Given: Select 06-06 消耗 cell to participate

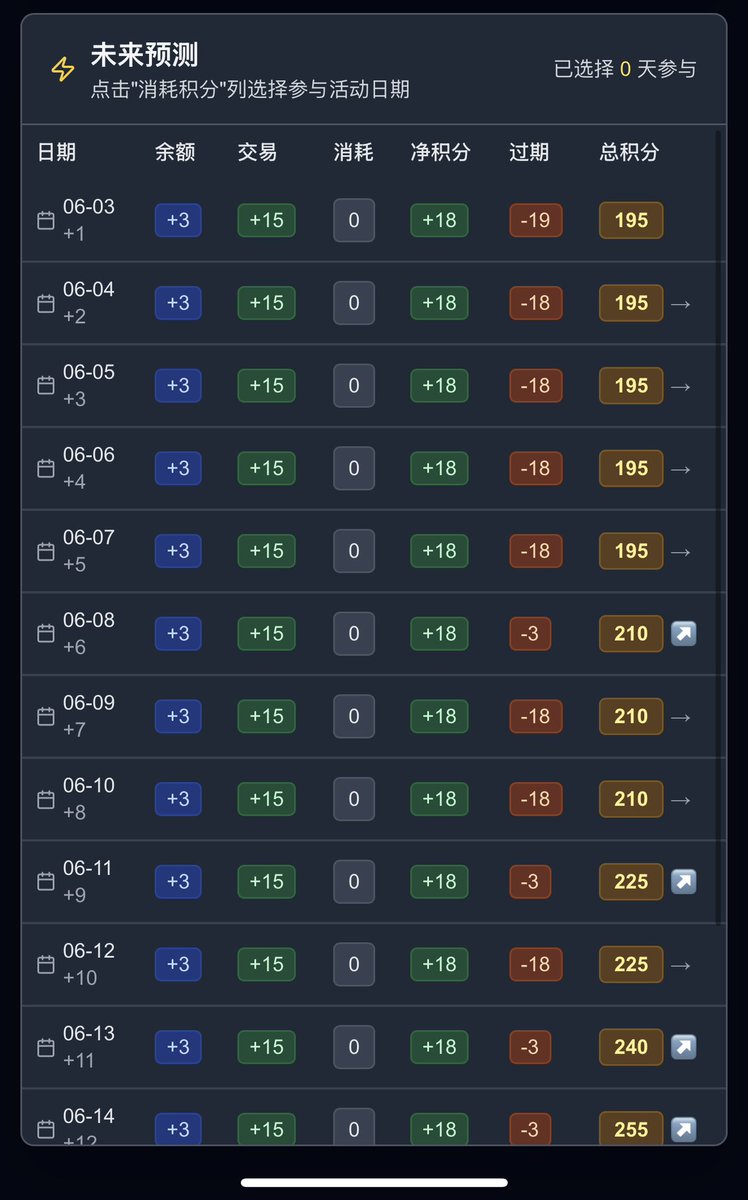Looking at the screenshot, I should click(x=354, y=468).
